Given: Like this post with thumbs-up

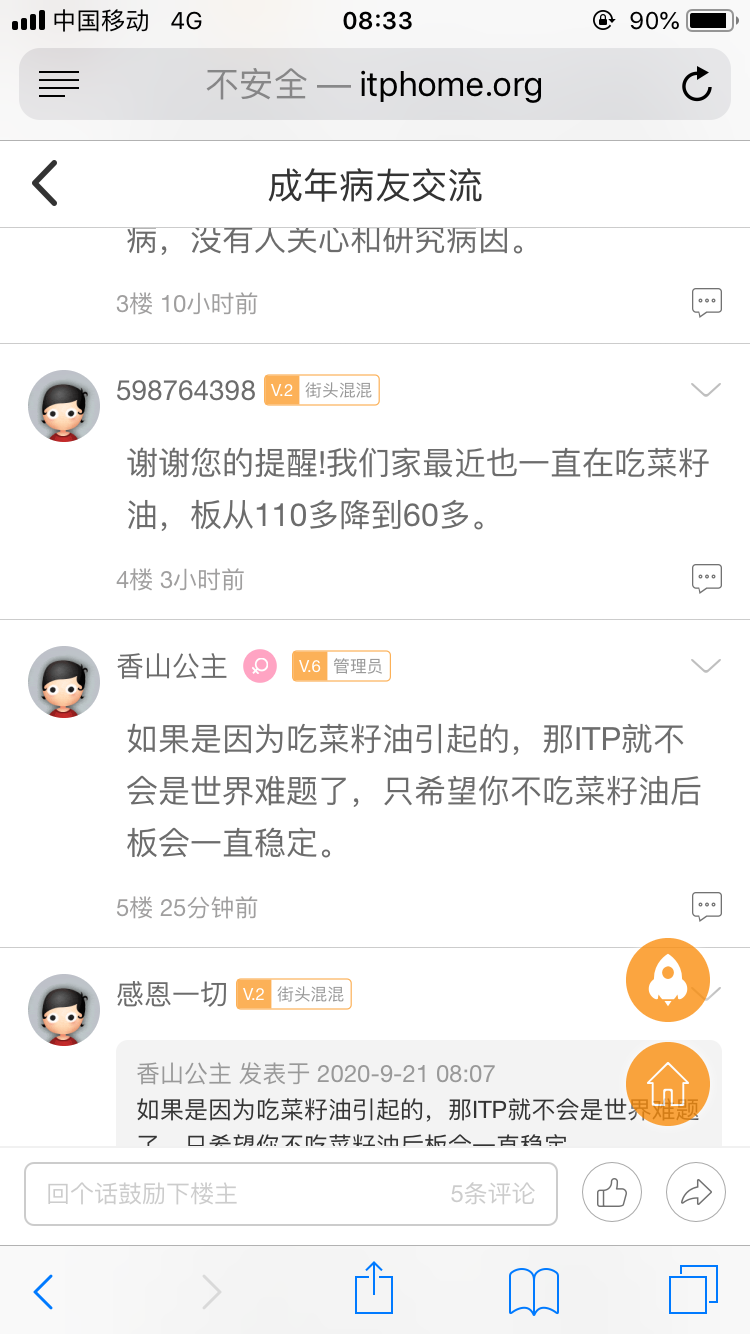Looking at the screenshot, I should click(x=611, y=1193).
